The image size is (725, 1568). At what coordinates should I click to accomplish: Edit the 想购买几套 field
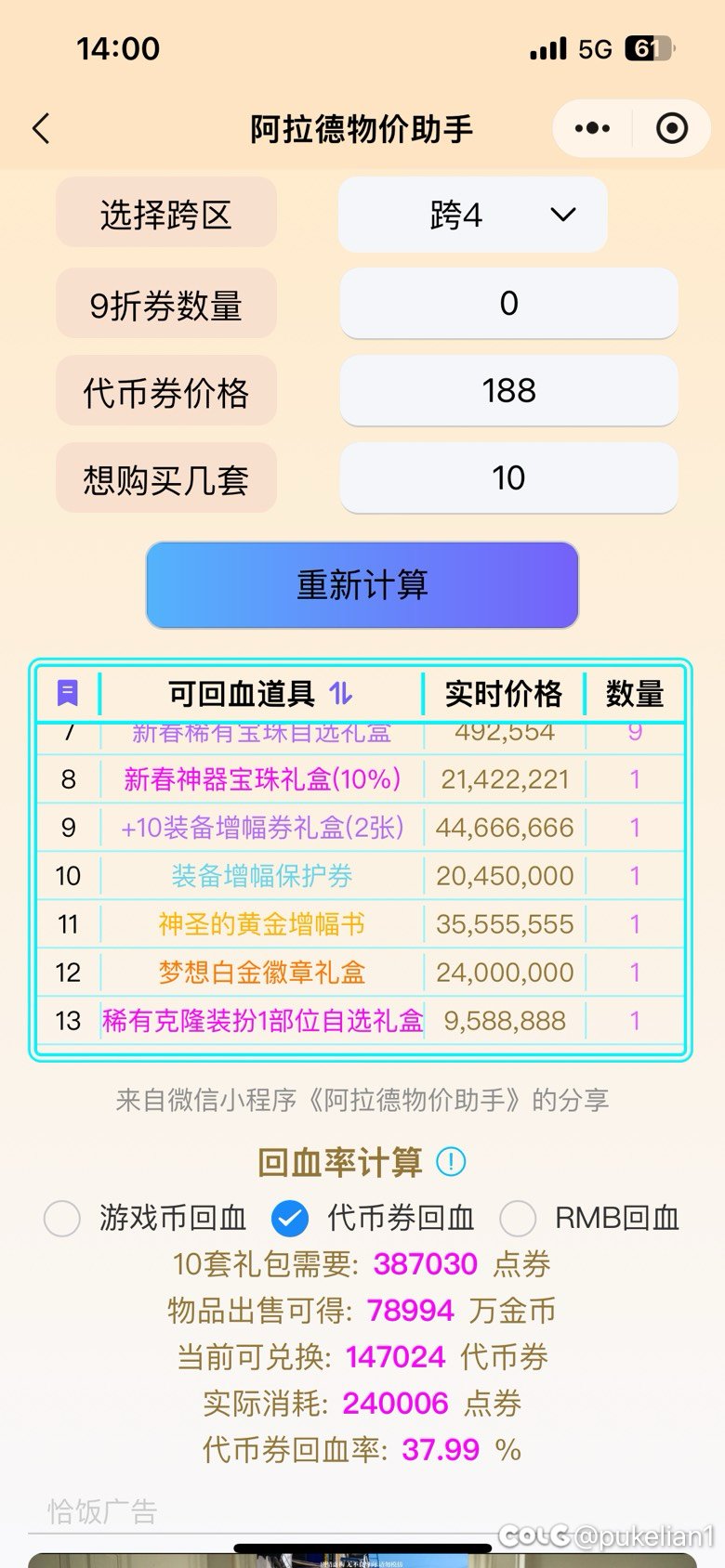[x=508, y=478]
